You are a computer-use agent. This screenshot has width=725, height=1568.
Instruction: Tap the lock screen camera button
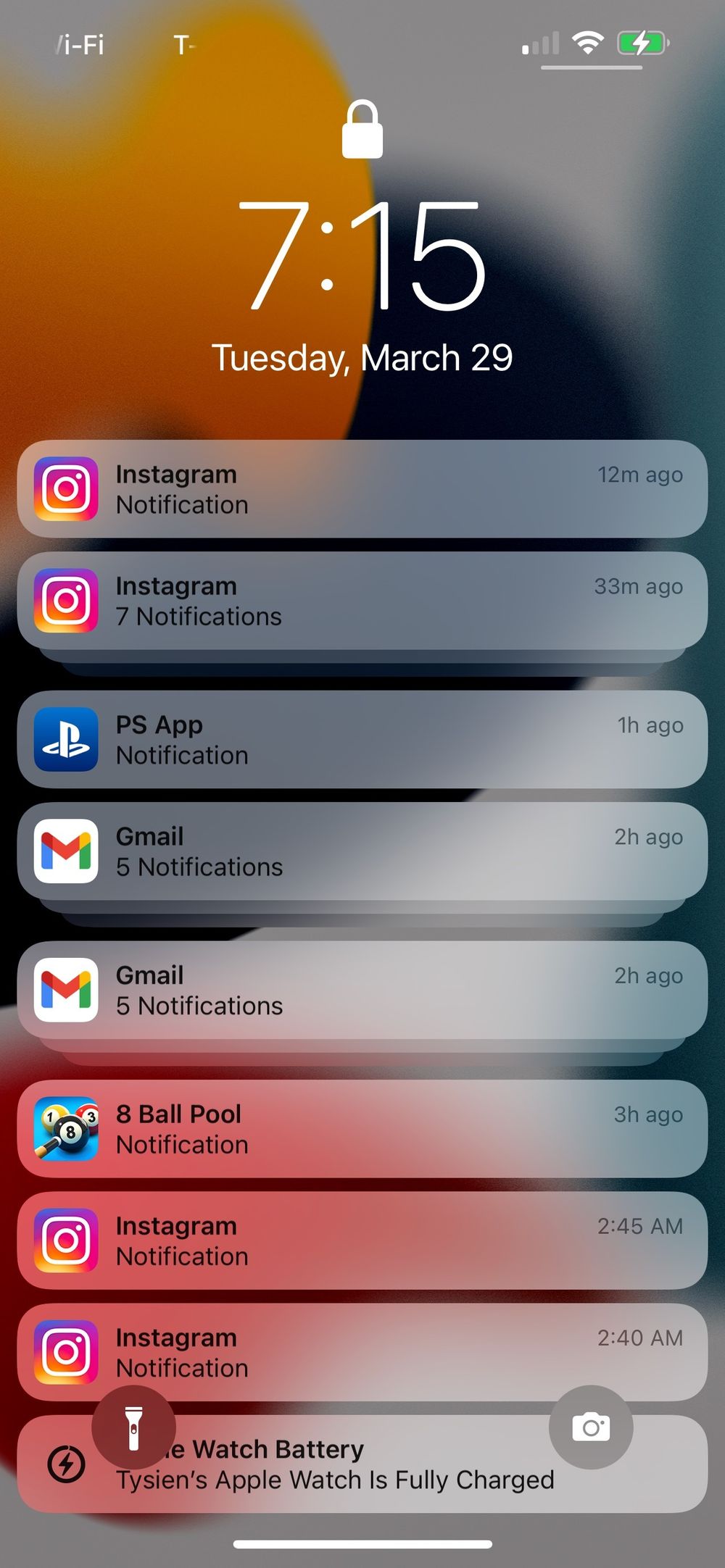click(x=591, y=1427)
